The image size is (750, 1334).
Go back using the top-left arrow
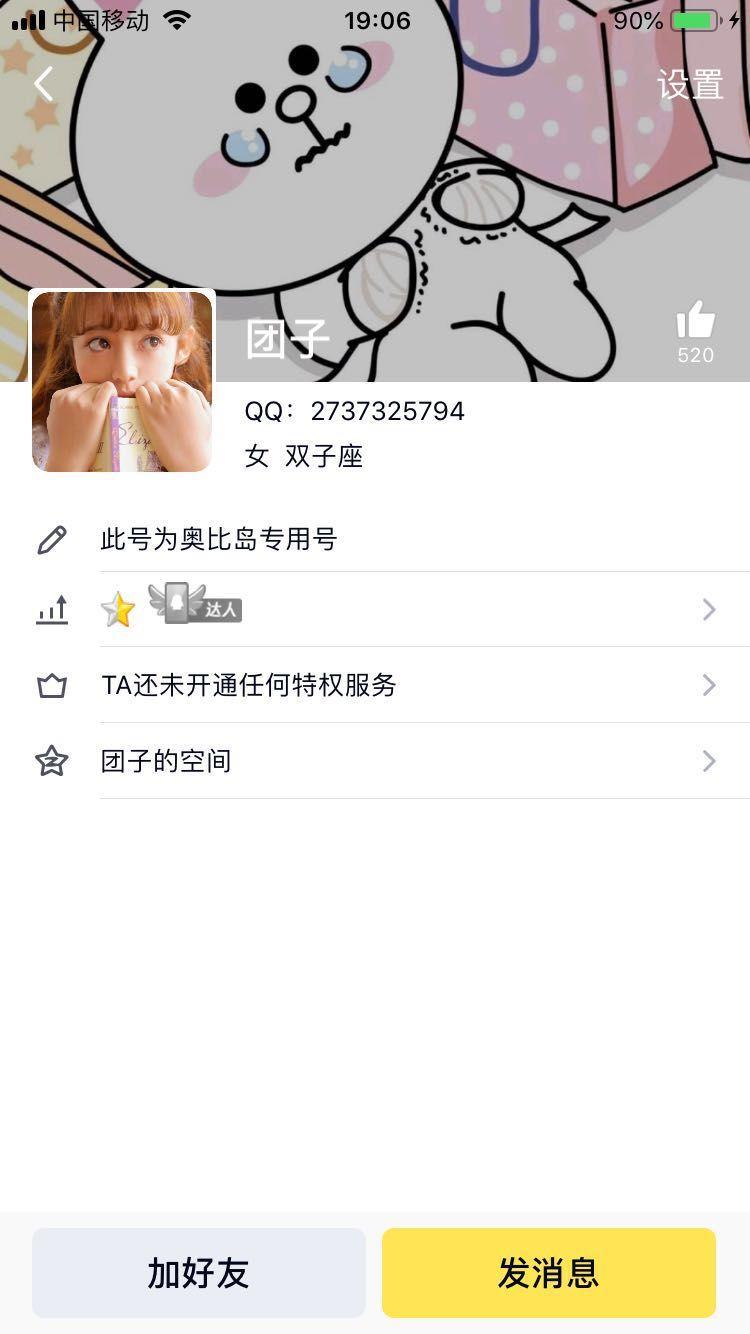point(44,84)
